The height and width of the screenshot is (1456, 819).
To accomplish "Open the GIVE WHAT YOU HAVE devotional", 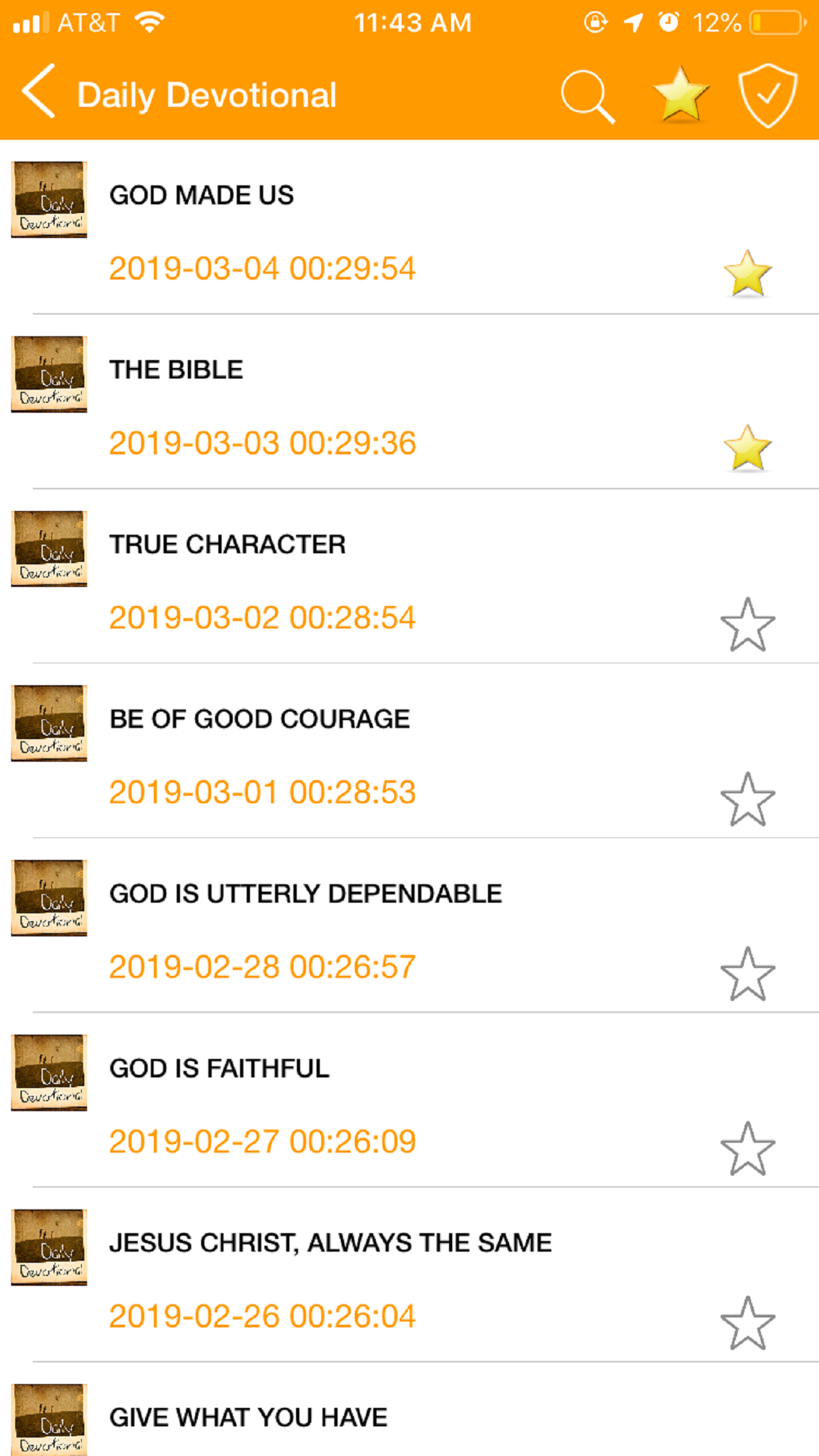I will [248, 1418].
